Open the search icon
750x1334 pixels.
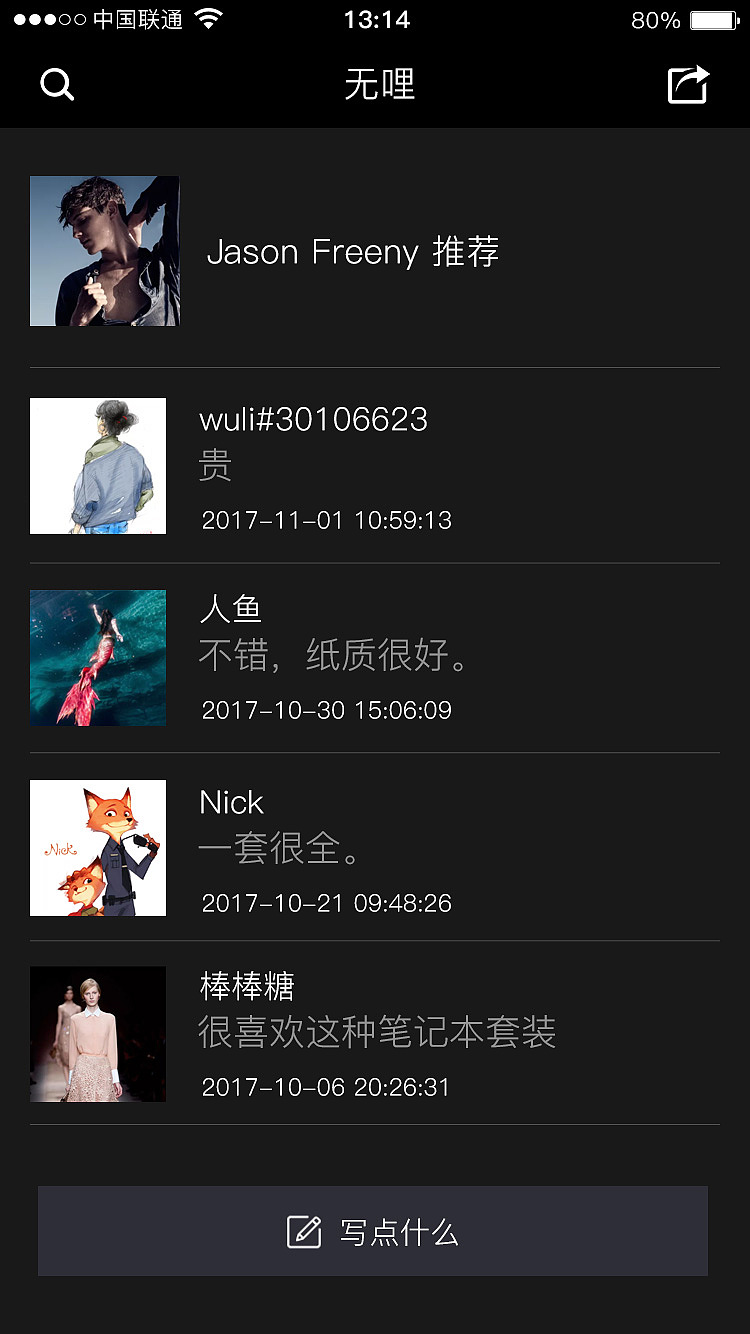click(x=56, y=85)
